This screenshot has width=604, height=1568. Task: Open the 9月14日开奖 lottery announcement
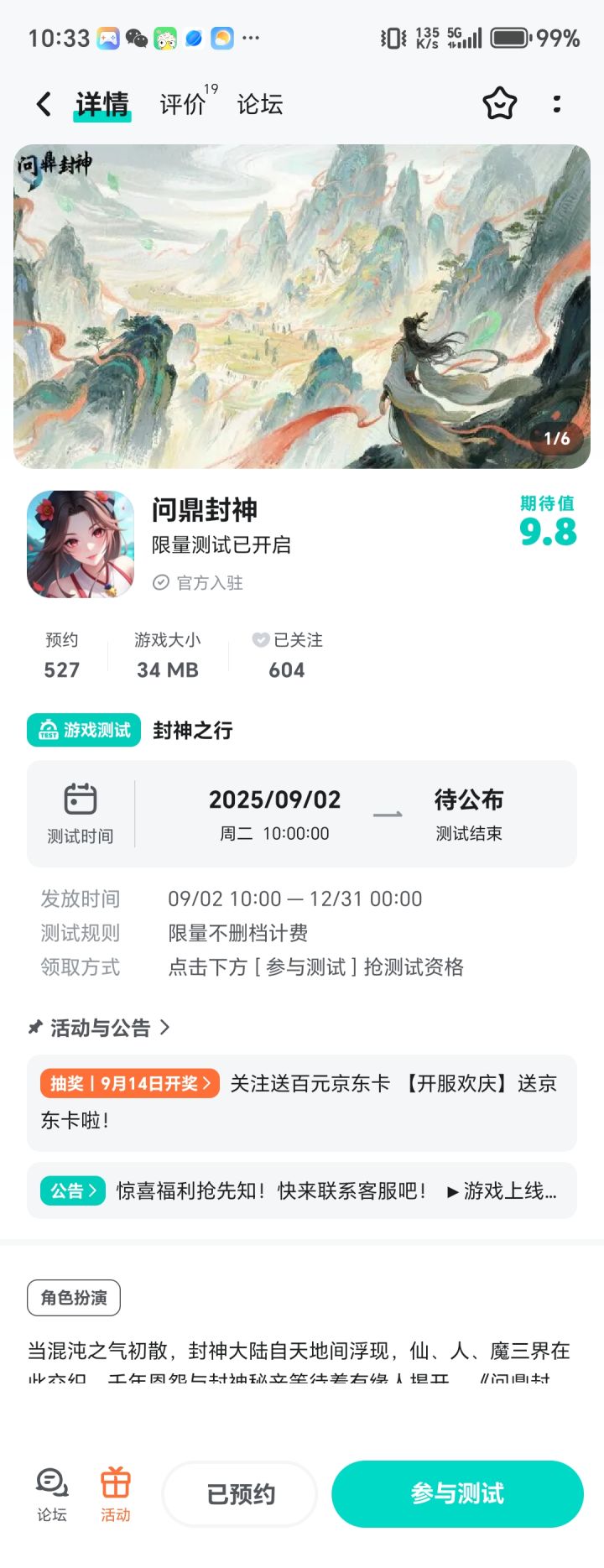(129, 1083)
